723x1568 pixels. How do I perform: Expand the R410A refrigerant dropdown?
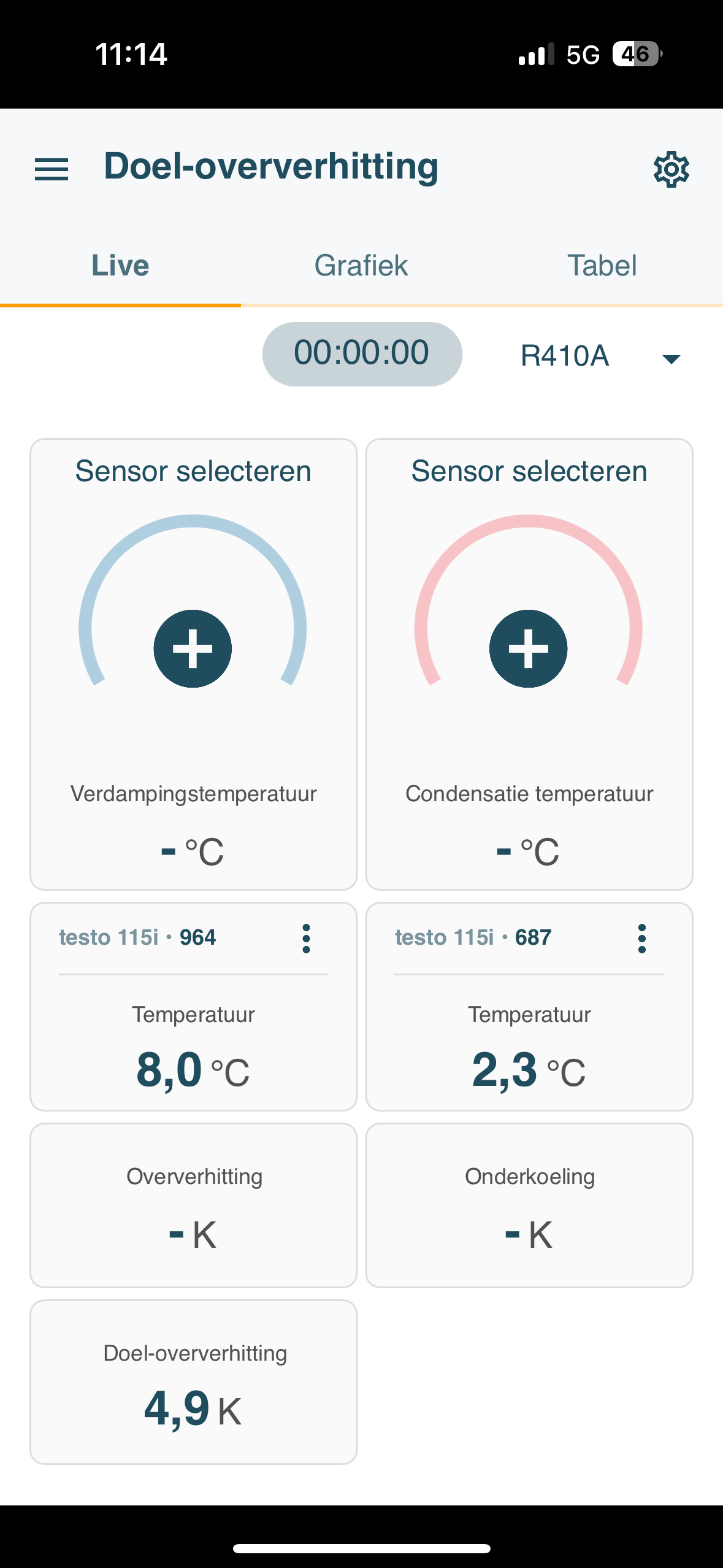601,356
